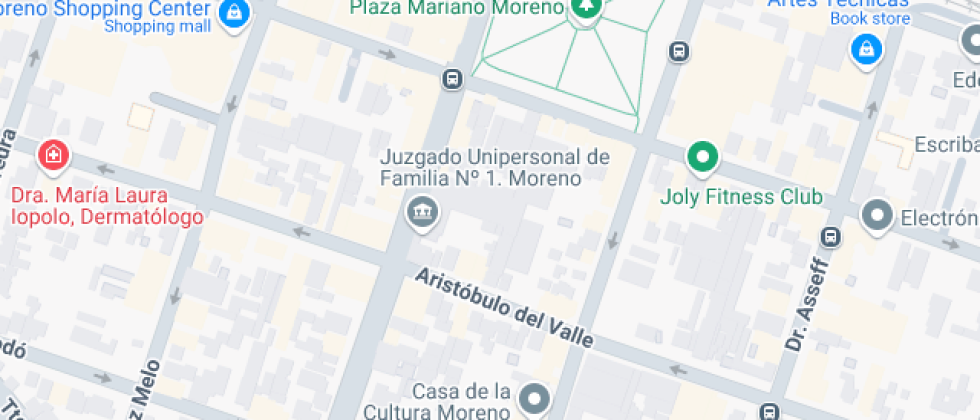Select Juzgado Unipersonal de Familia marker

(x=421, y=211)
